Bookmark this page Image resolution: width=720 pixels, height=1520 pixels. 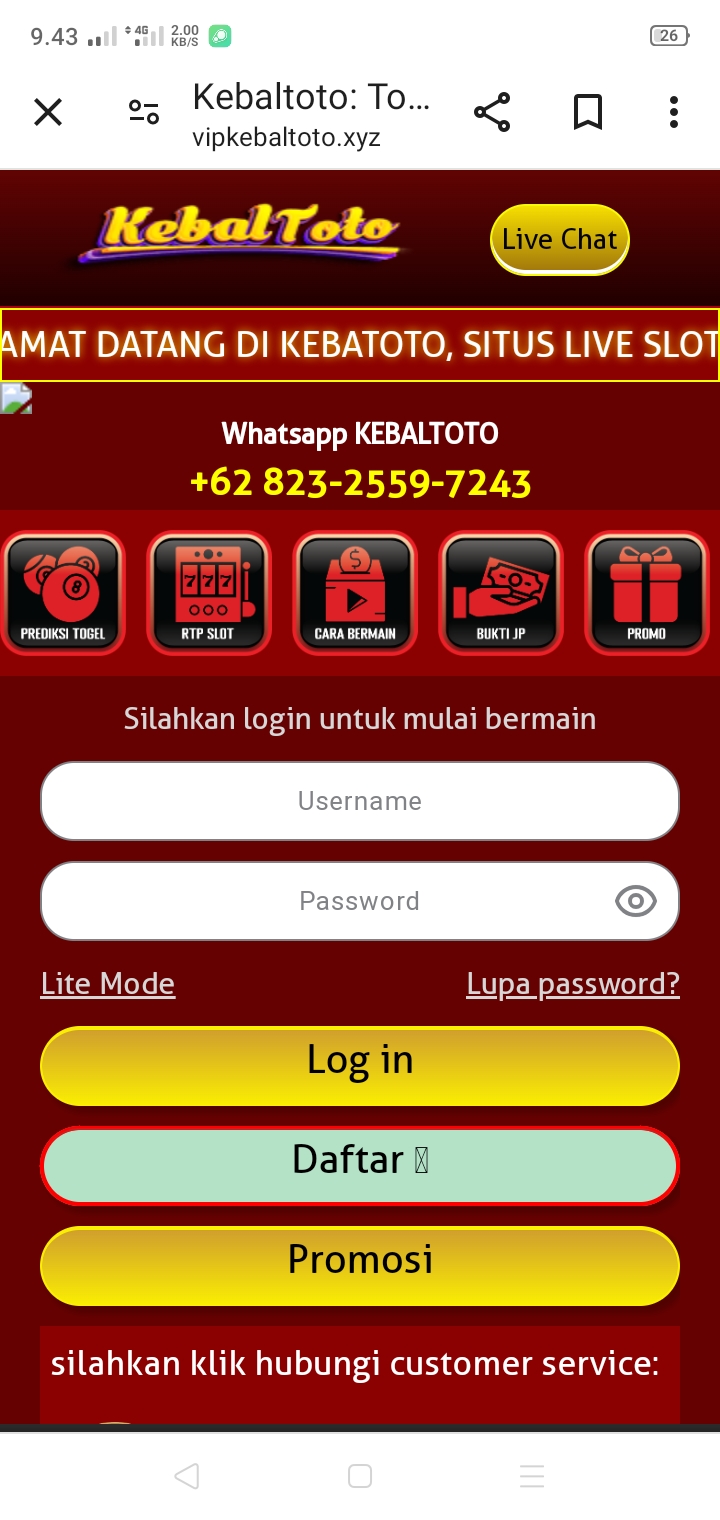(588, 112)
